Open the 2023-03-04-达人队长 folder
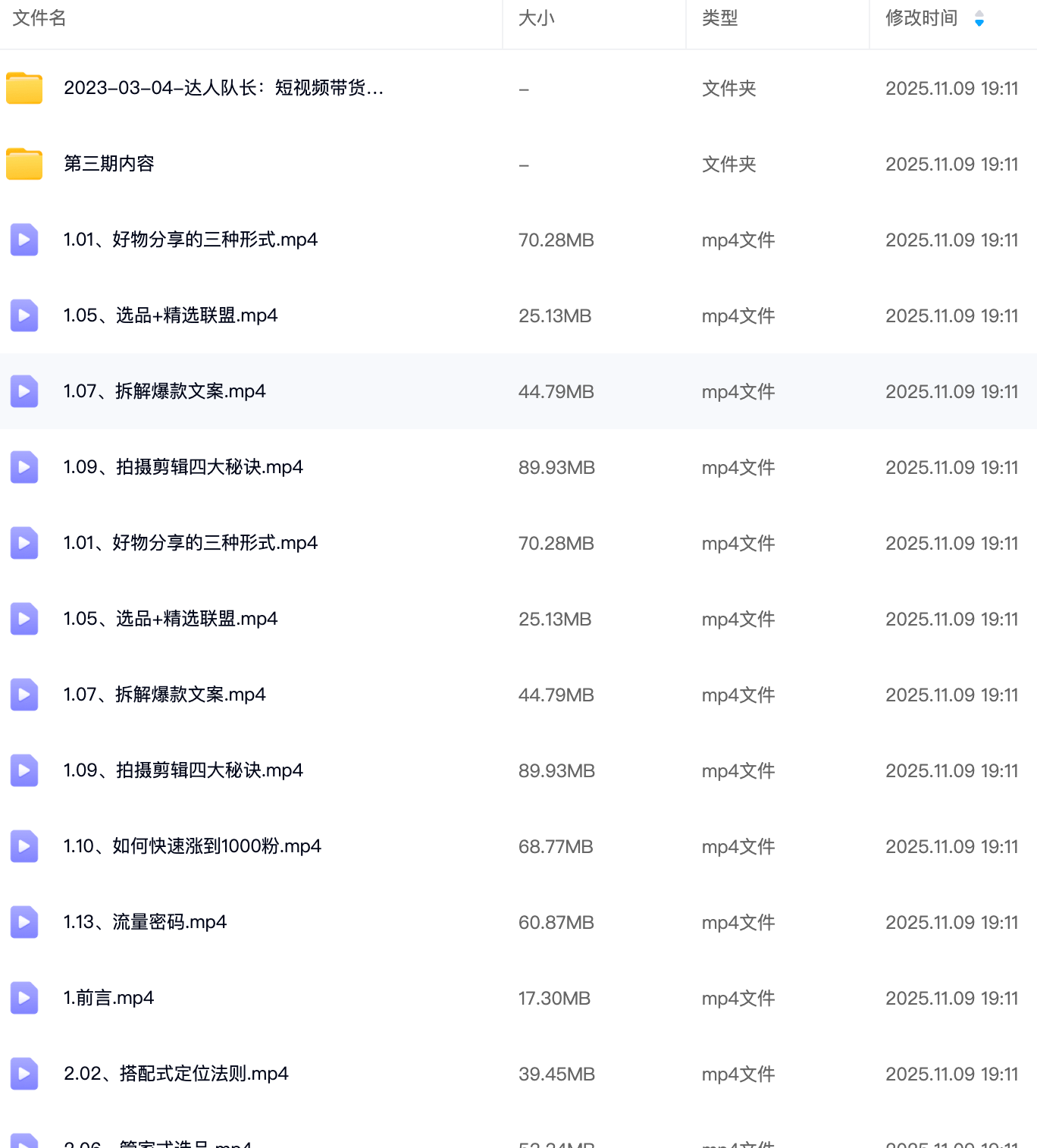Image resolution: width=1037 pixels, height=1148 pixels. click(223, 88)
